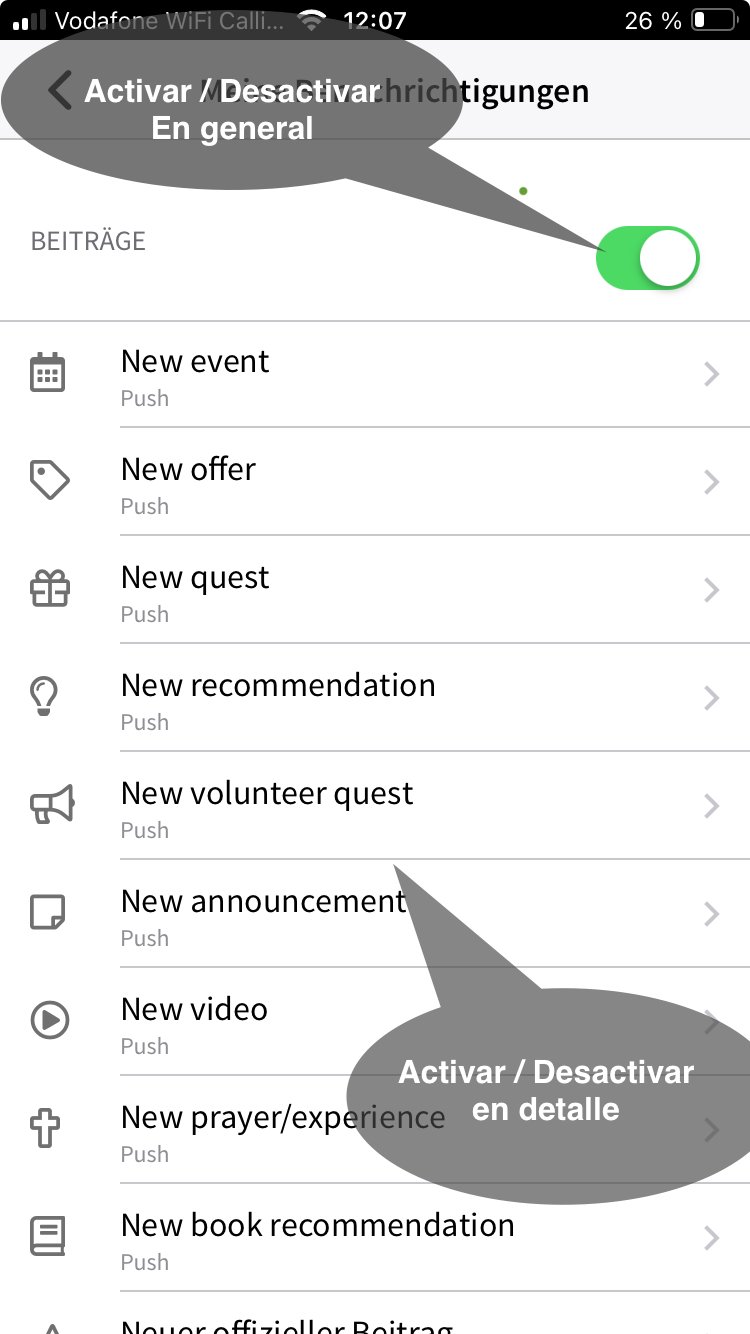
Task: Go back with the top-left arrow
Action: click(x=60, y=90)
